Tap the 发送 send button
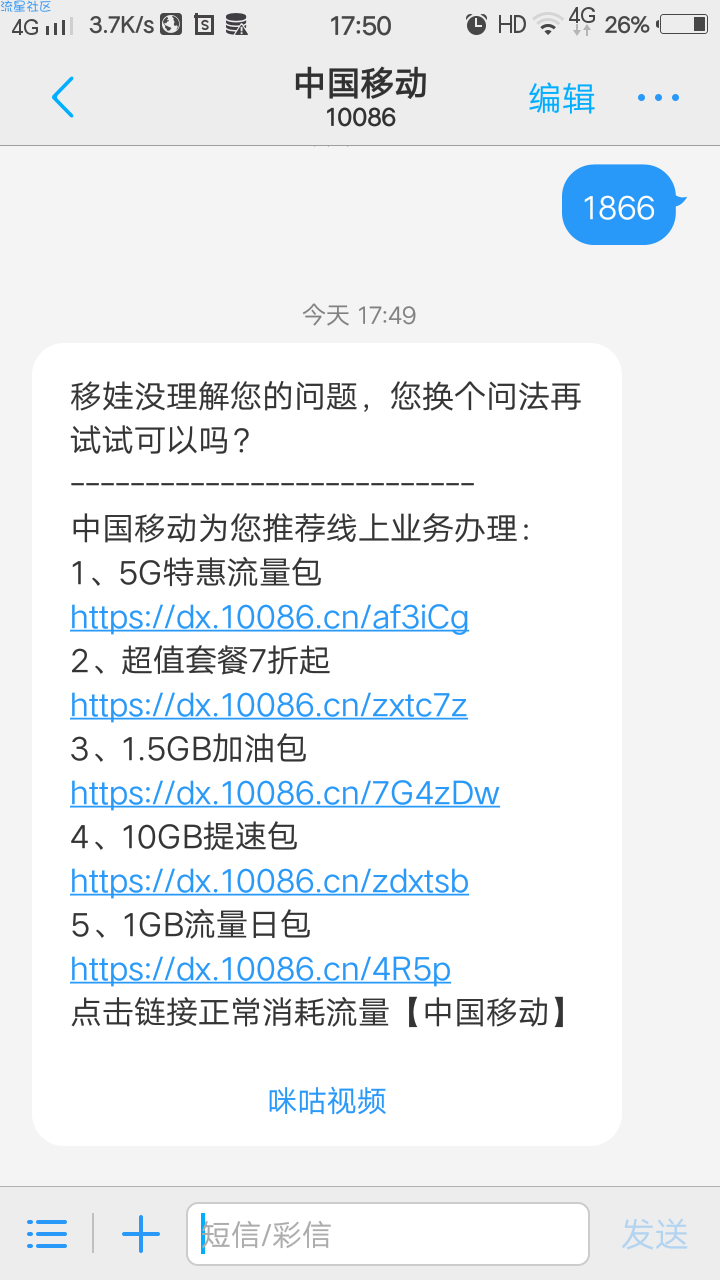 [x=655, y=1234]
